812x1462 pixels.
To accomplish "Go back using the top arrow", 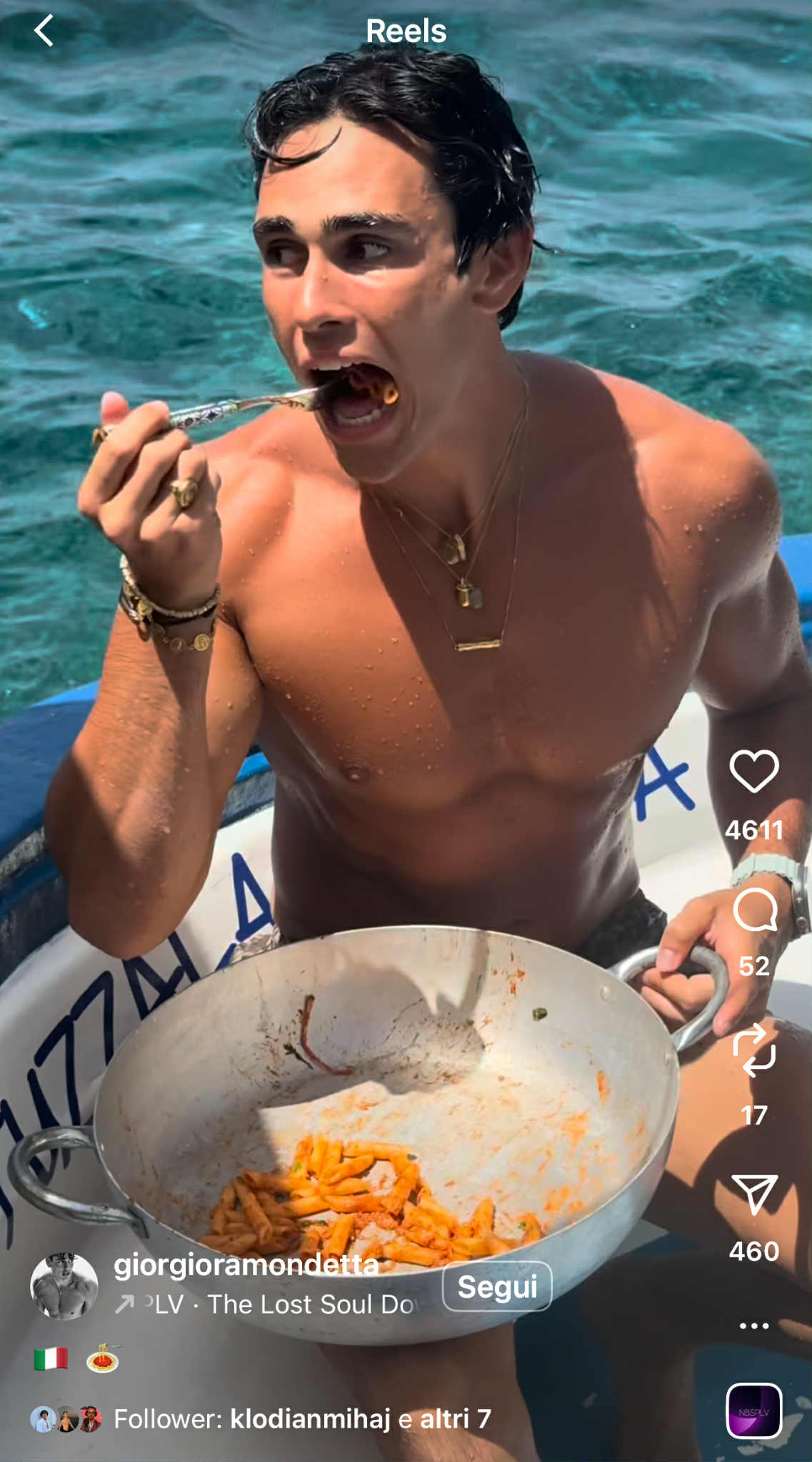I will tap(44, 31).
